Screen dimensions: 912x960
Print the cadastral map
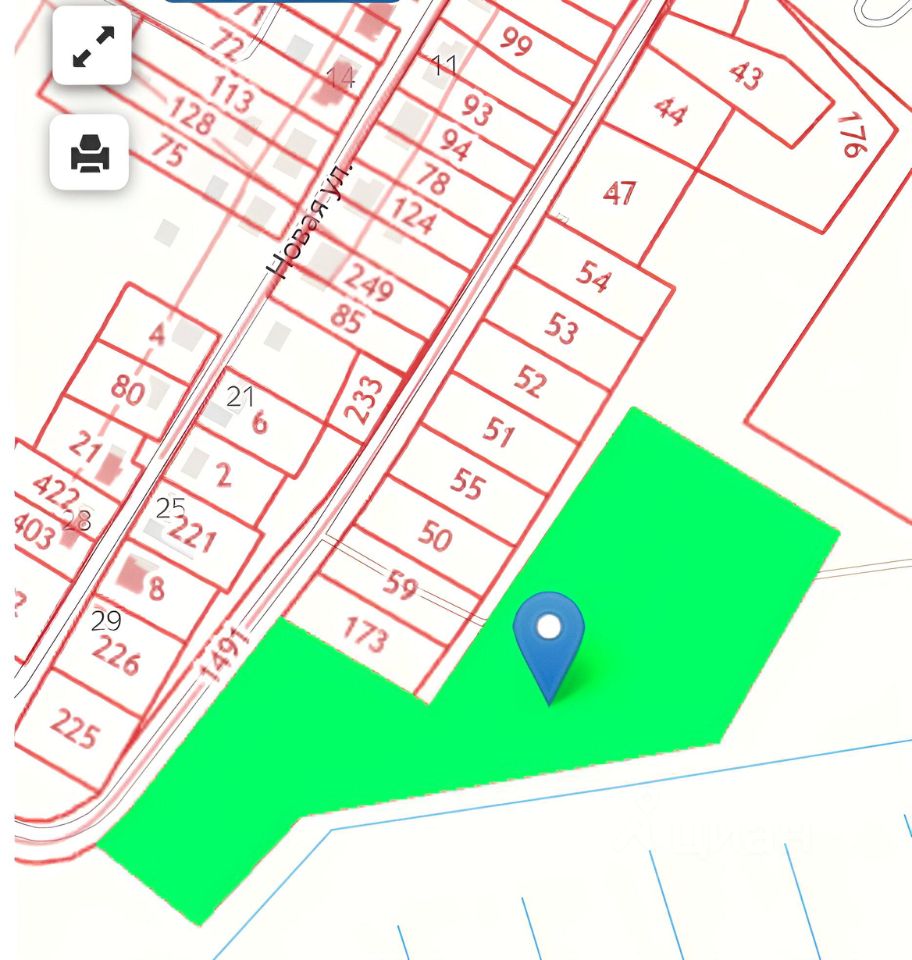click(90, 153)
